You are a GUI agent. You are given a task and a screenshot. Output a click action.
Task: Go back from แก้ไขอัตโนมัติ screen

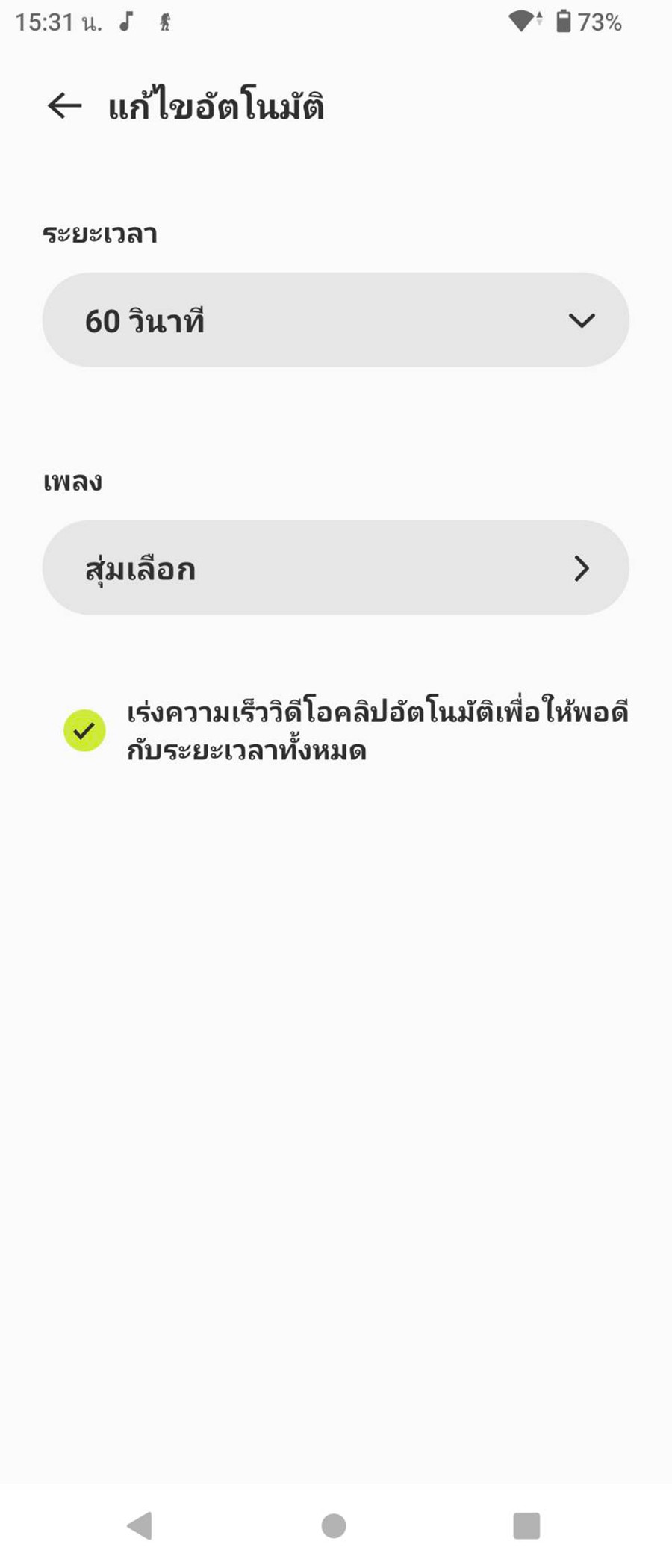click(64, 106)
